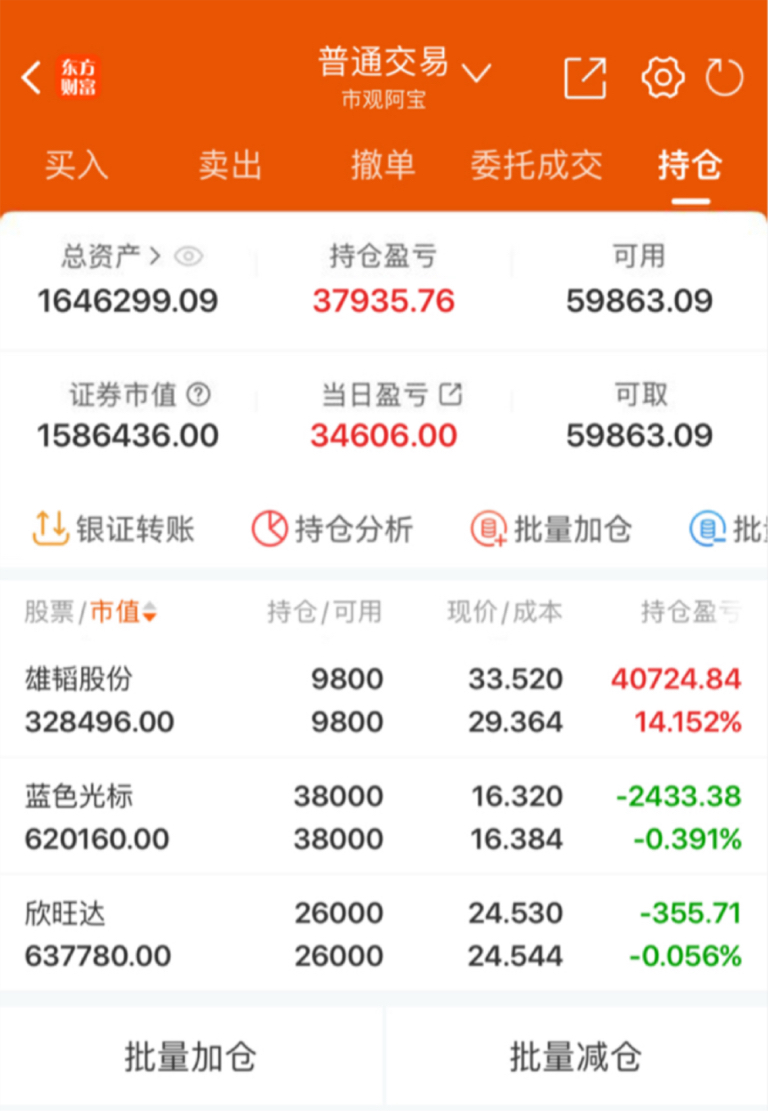Switch to the 买入 tab
Viewport: 768px width, 1111px height.
(77, 165)
